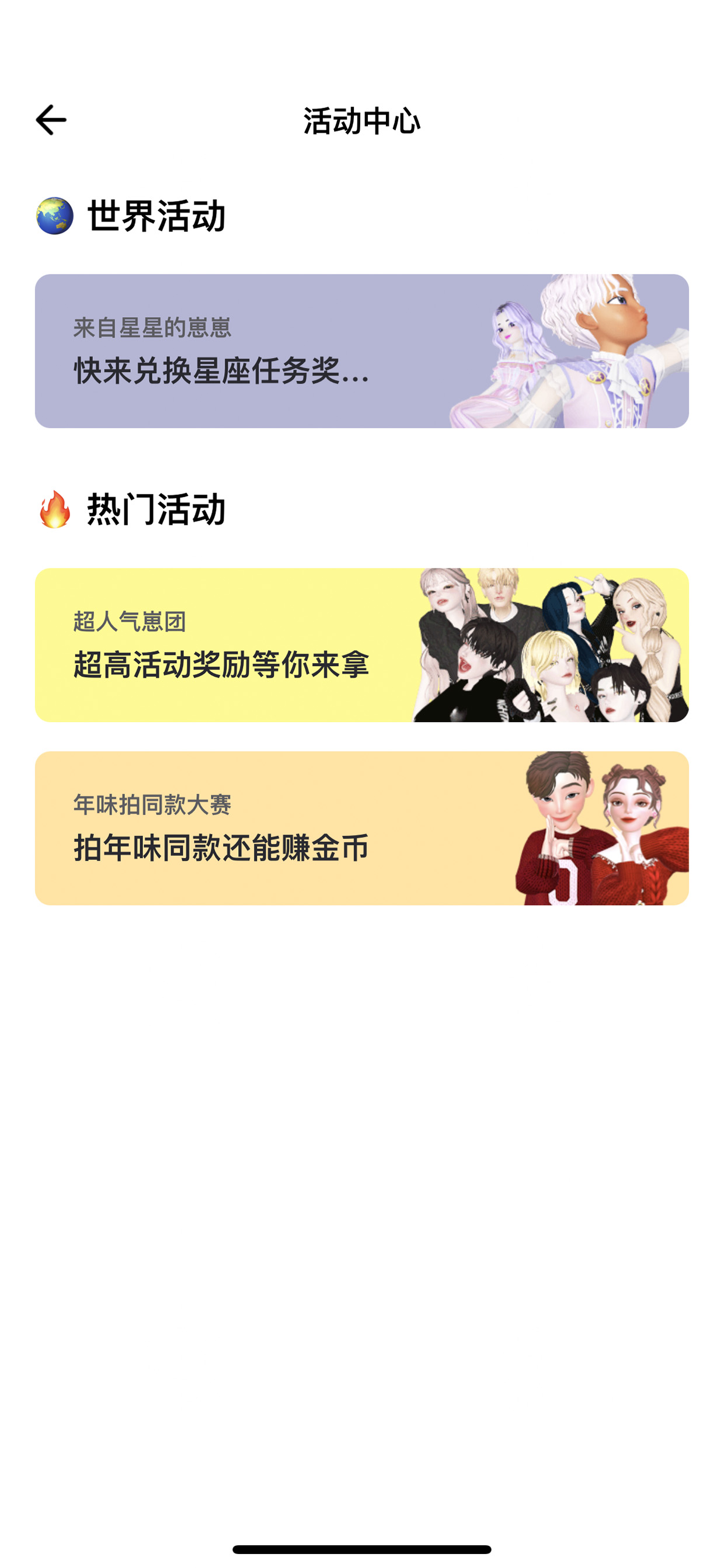Open the 年味拍同款大赛 activity card

pyautogui.click(x=361, y=828)
